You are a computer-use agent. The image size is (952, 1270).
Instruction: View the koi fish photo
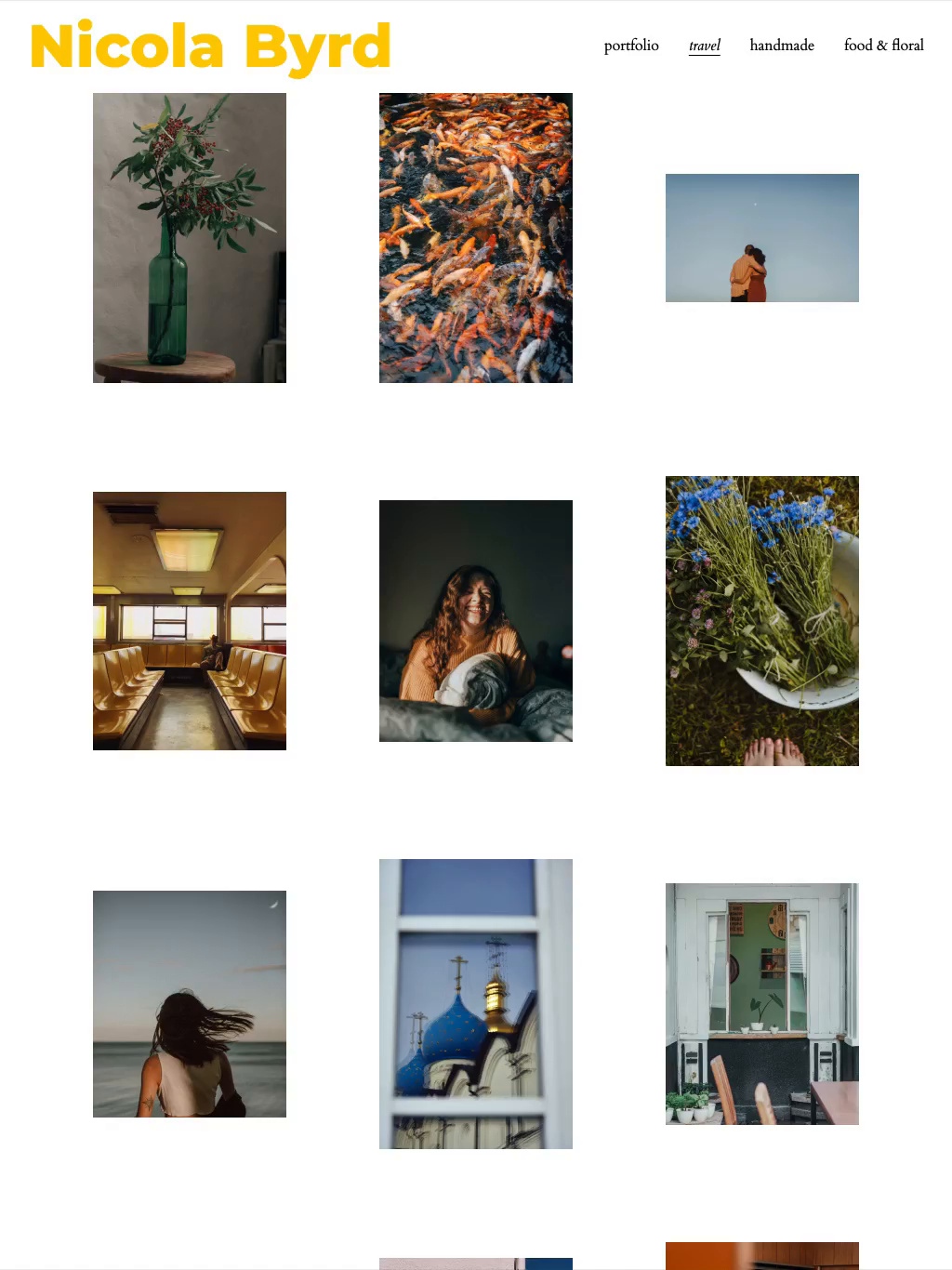pos(476,238)
